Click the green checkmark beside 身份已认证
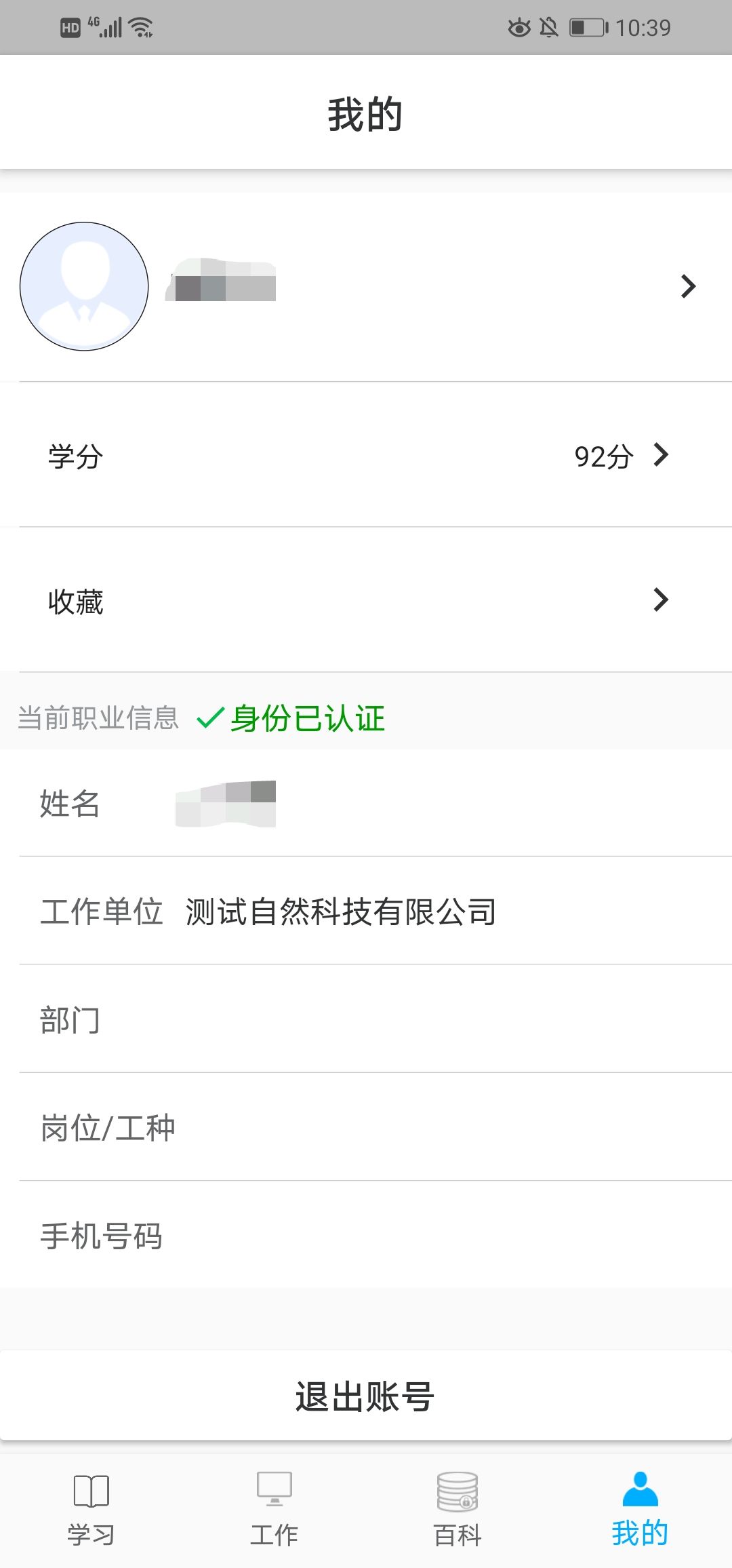Viewport: 732px width, 1568px height. [209, 720]
